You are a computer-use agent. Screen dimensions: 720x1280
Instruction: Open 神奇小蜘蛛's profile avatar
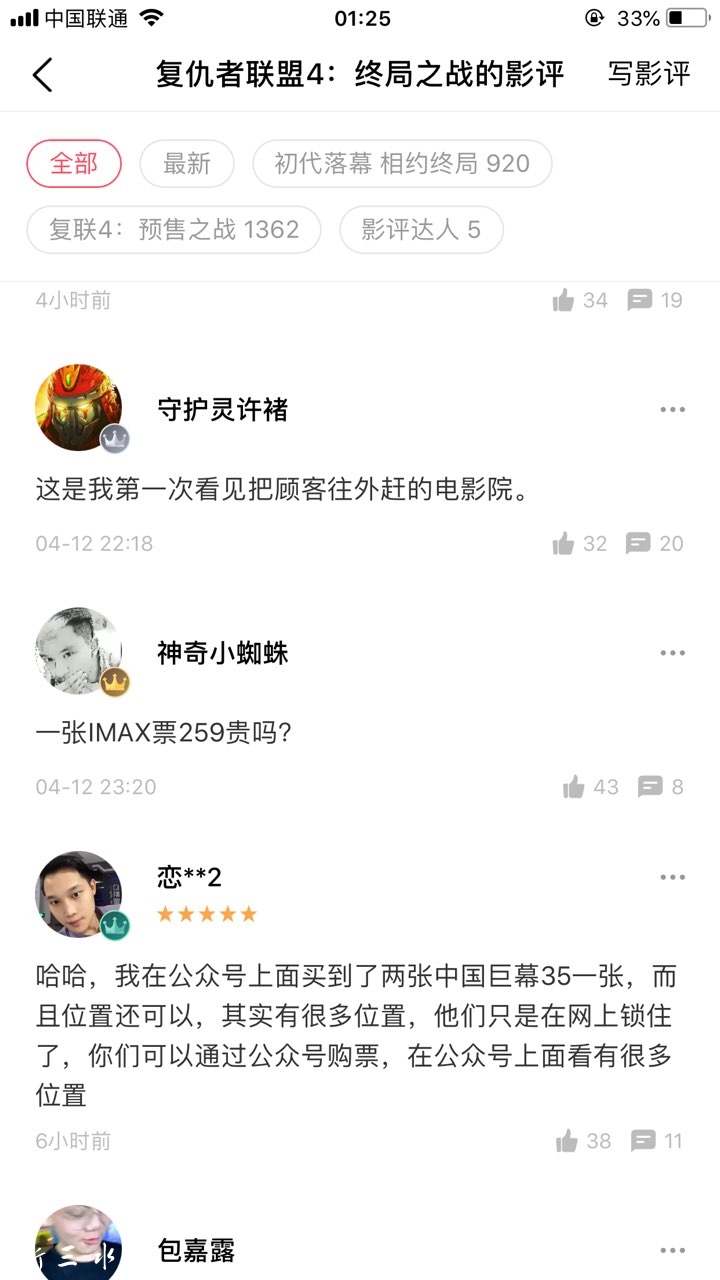(79, 651)
